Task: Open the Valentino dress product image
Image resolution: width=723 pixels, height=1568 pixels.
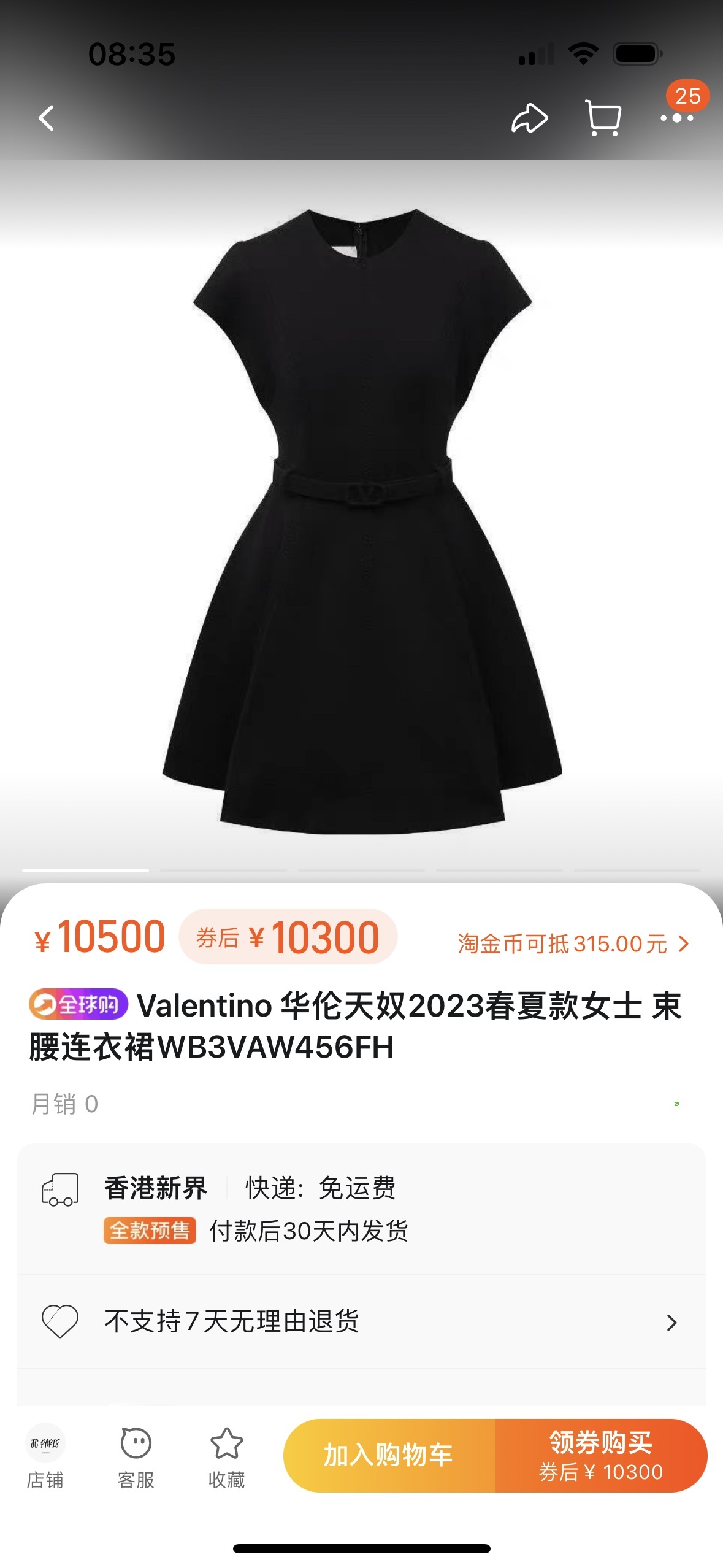Action: [362, 521]
